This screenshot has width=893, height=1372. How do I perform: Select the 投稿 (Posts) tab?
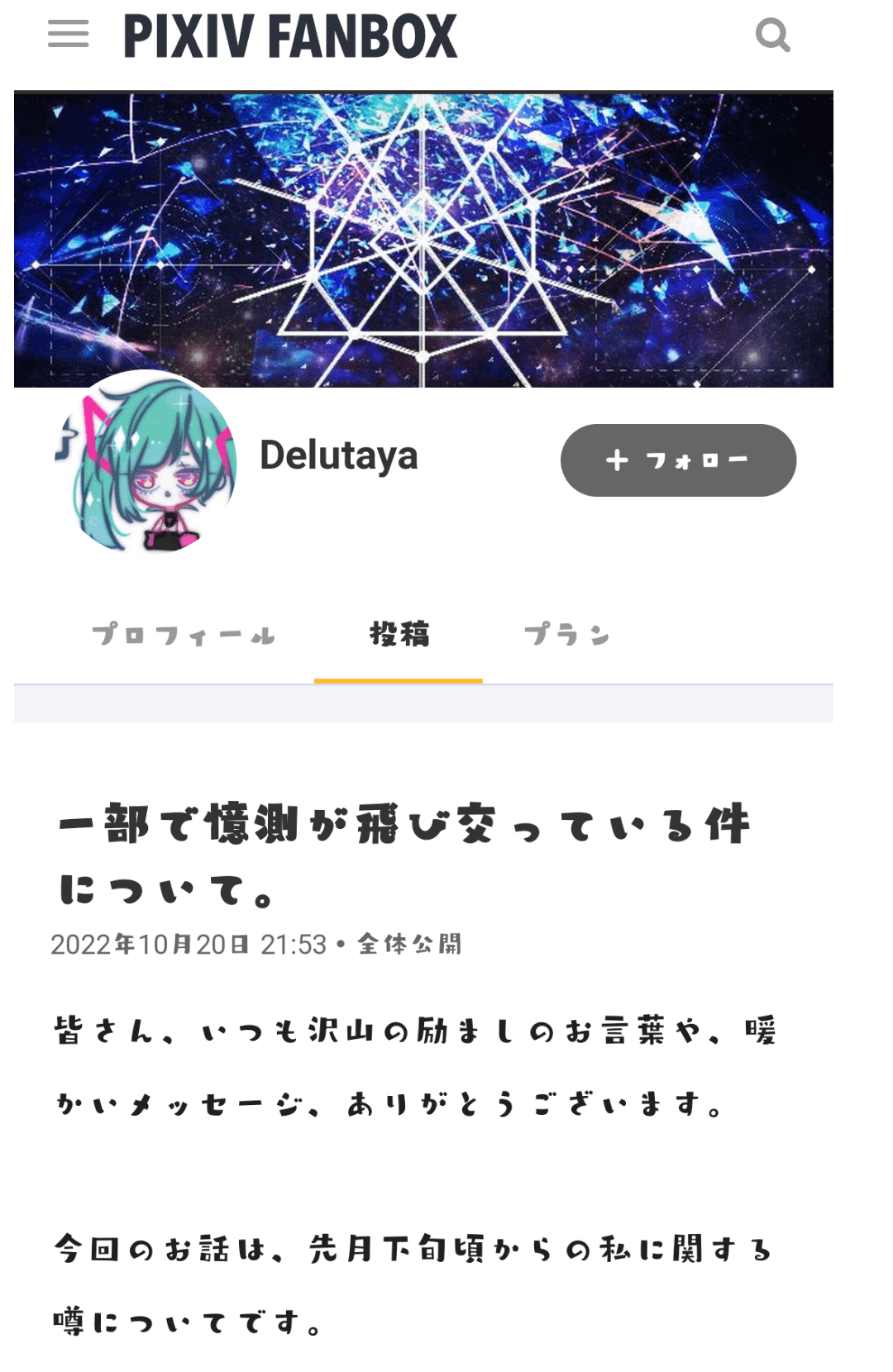[398, 635]
